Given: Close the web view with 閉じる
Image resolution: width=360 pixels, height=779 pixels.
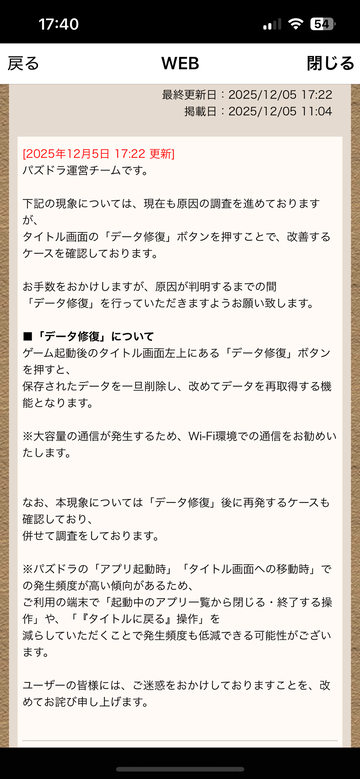Looking at the screenshot, I should click(330, 63).
